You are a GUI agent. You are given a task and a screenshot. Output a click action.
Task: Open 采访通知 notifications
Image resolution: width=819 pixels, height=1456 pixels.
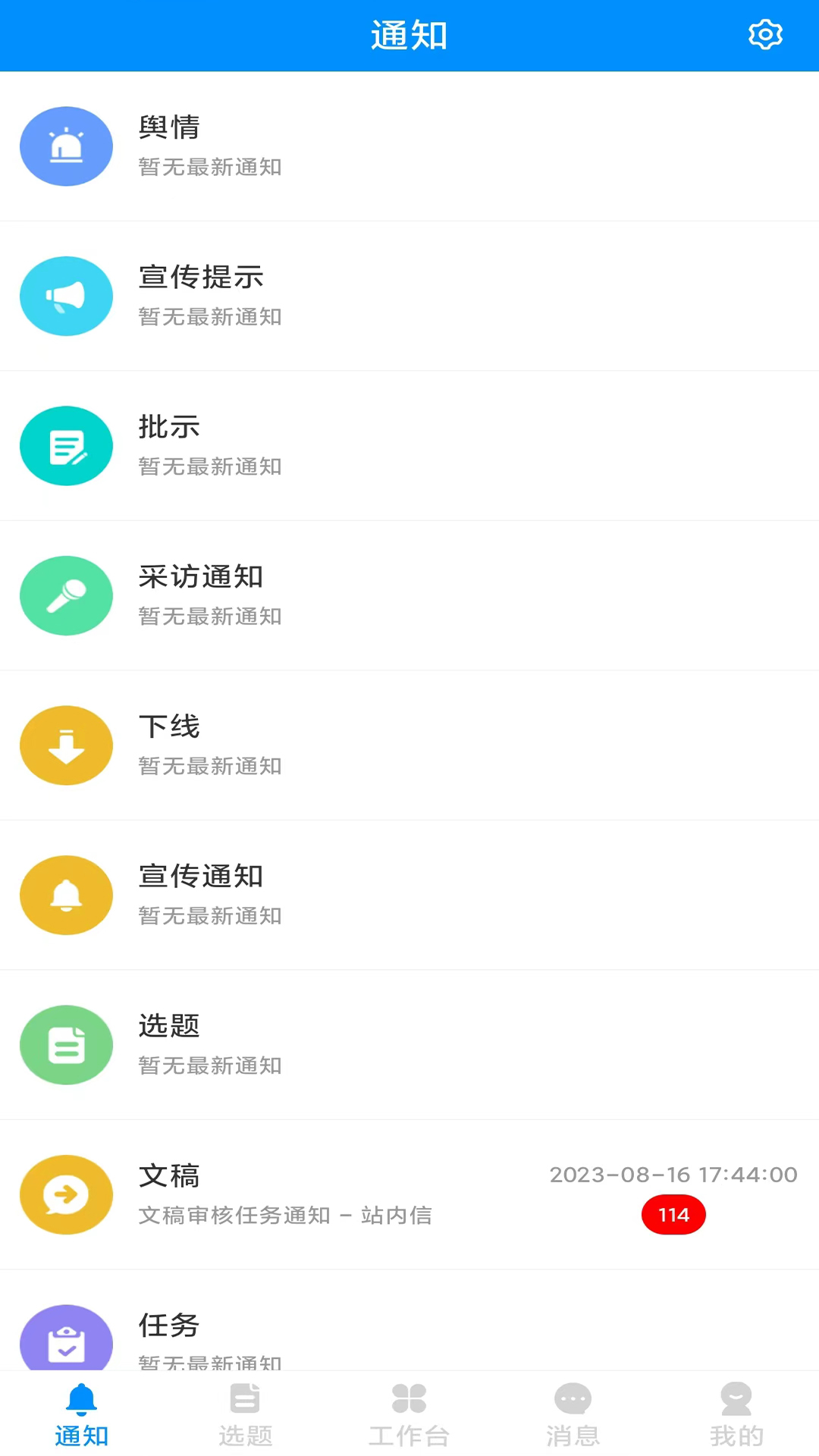tap(409, 595)
